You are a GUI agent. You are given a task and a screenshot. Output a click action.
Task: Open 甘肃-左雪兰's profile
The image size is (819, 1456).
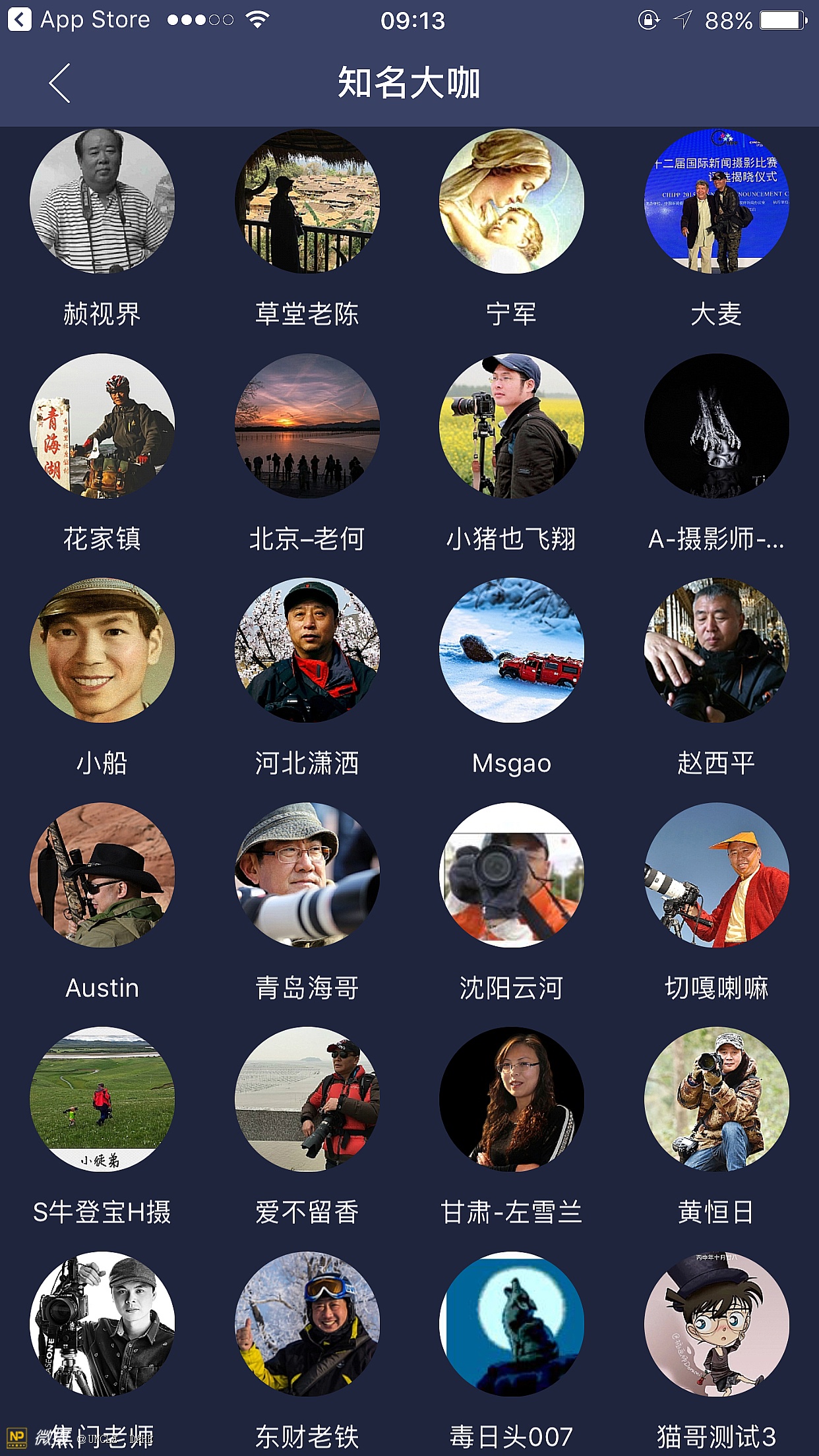(x=512, y=1099)
